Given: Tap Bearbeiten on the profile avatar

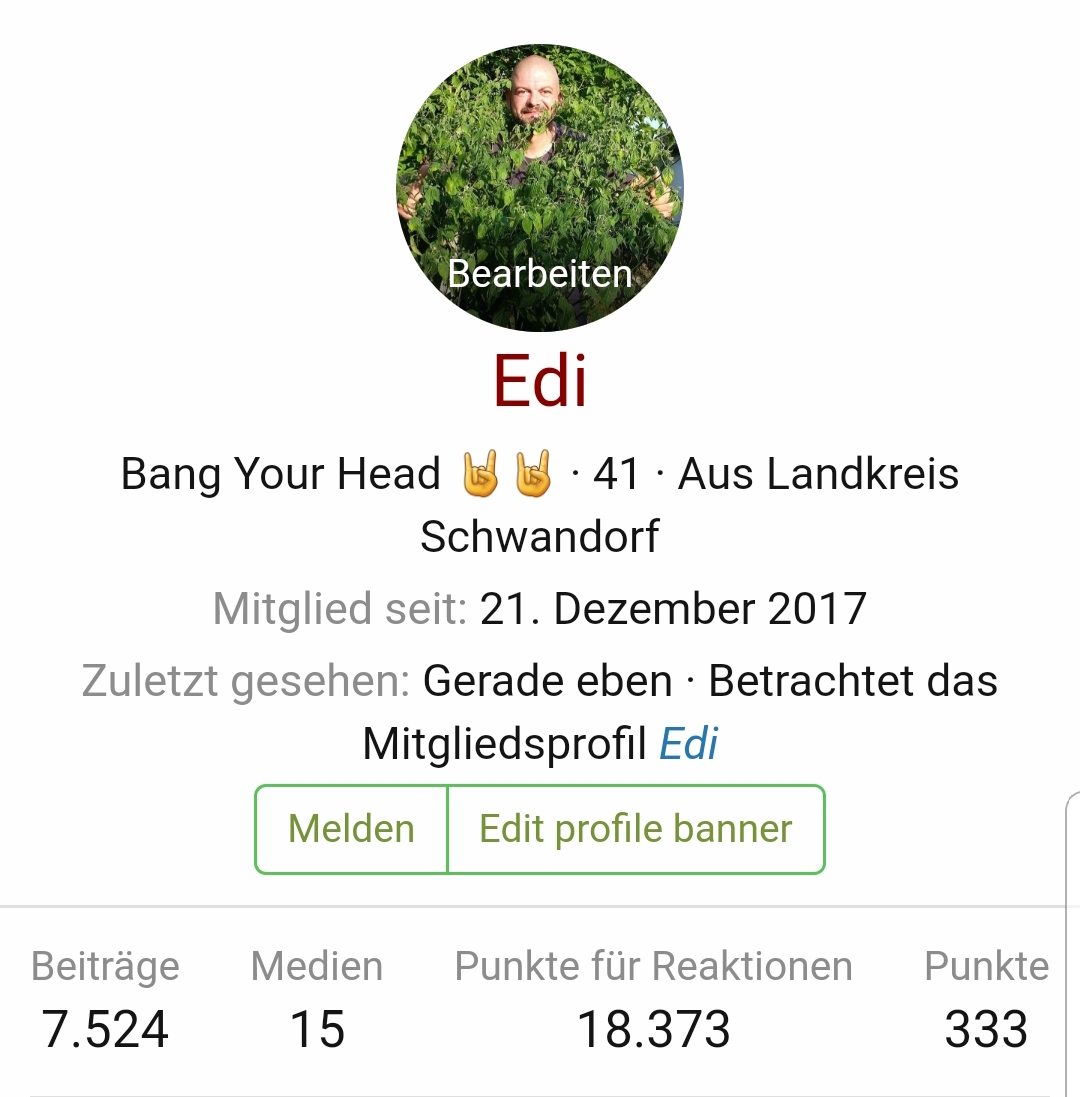Looking at the screenshot, I should click(540, 273).
